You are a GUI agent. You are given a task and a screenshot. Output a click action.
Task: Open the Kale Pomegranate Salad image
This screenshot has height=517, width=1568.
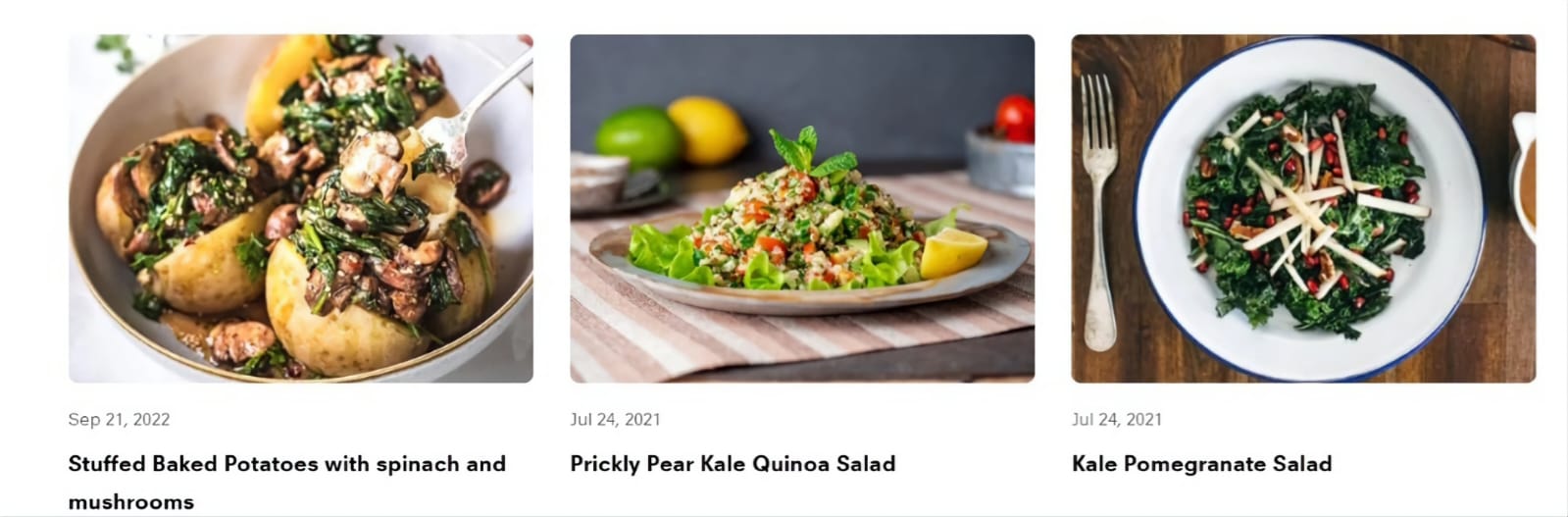tap(1302, 208)
